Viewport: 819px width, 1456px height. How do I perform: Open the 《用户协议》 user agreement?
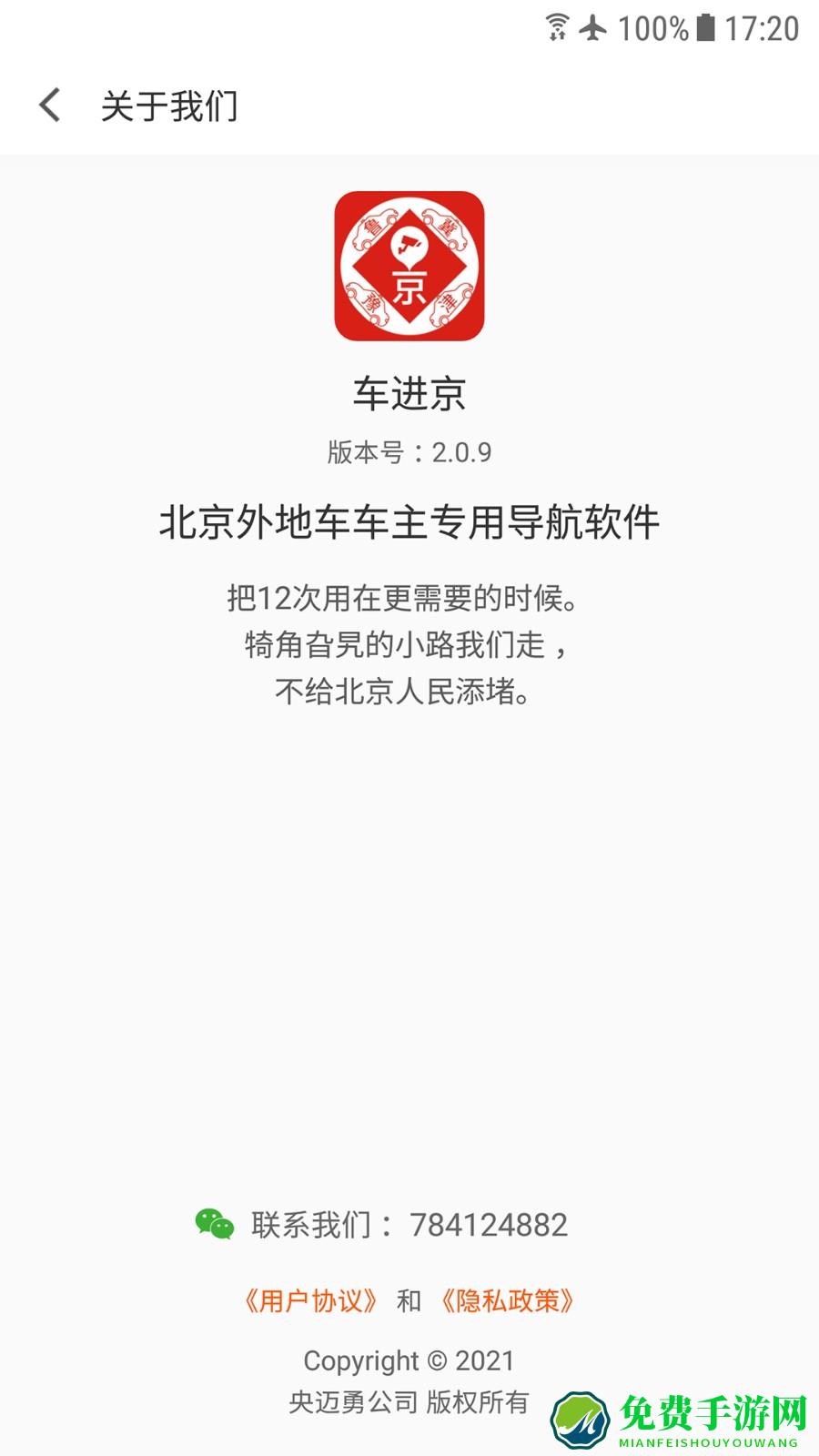310,1300
